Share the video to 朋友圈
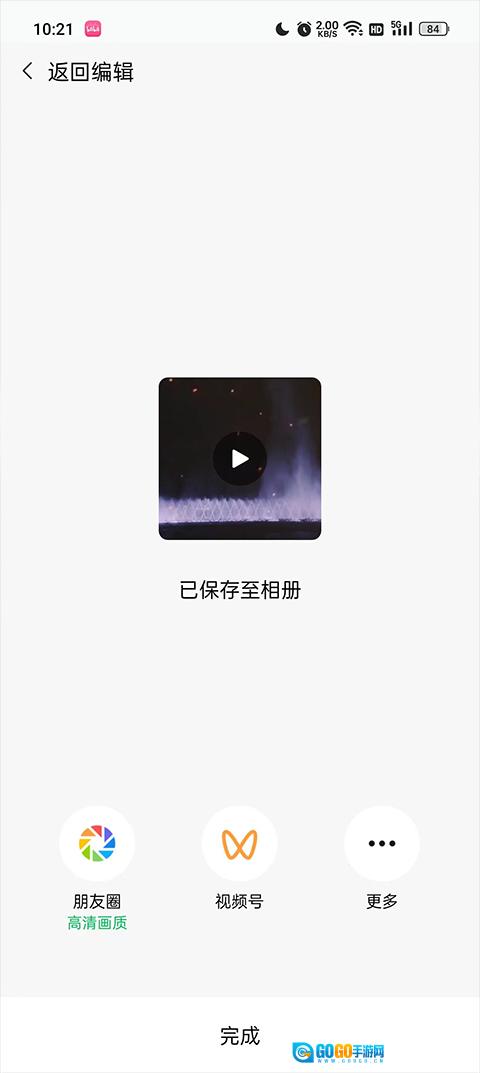 (97, 844)
